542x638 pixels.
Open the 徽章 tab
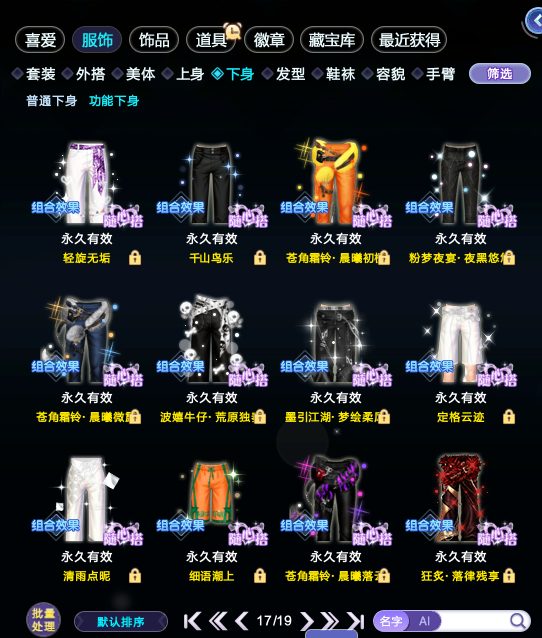coord(269,40)
